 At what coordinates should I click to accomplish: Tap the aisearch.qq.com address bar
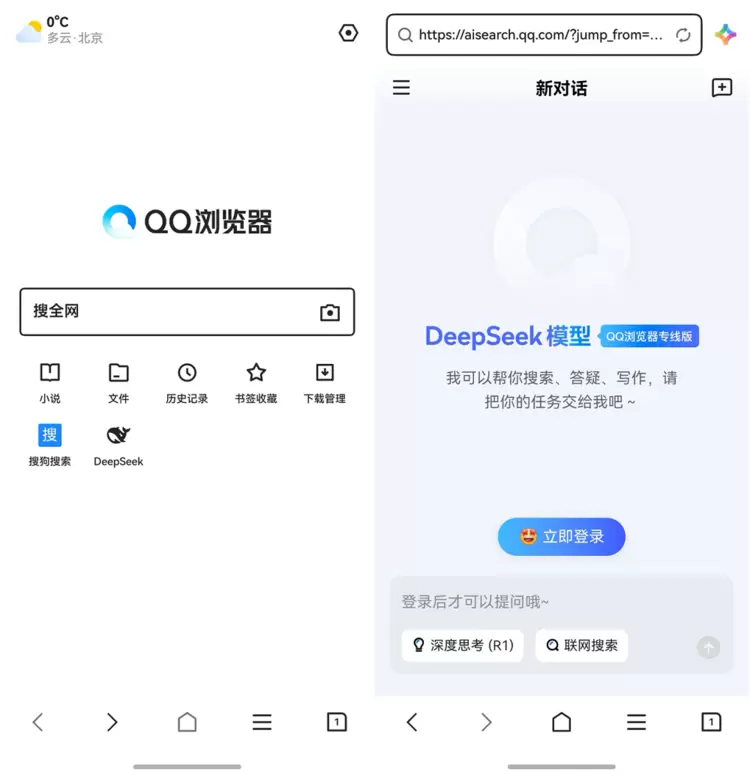(x=540, y=35)
